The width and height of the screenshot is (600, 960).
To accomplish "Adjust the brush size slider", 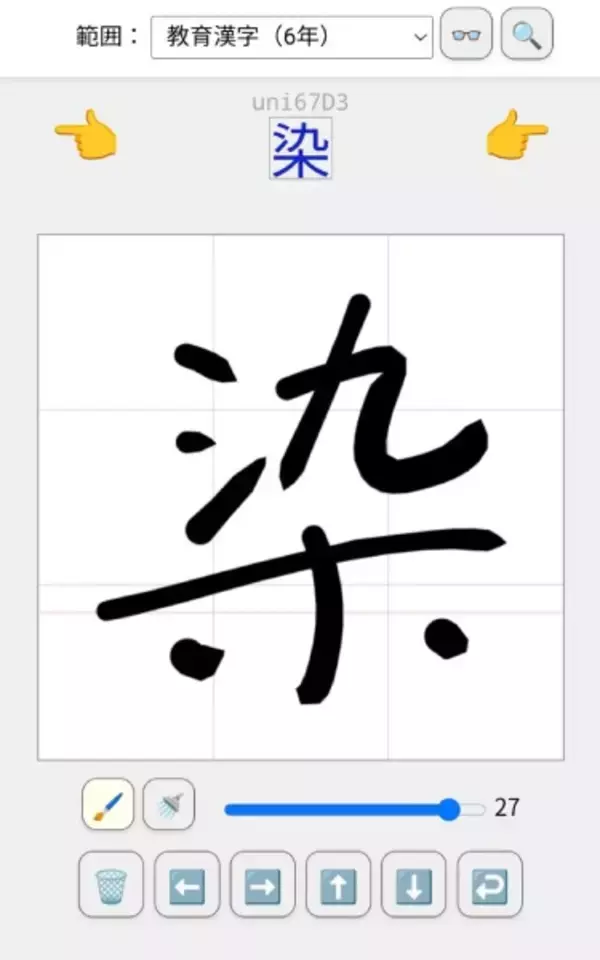I will [x=449, y=809].
